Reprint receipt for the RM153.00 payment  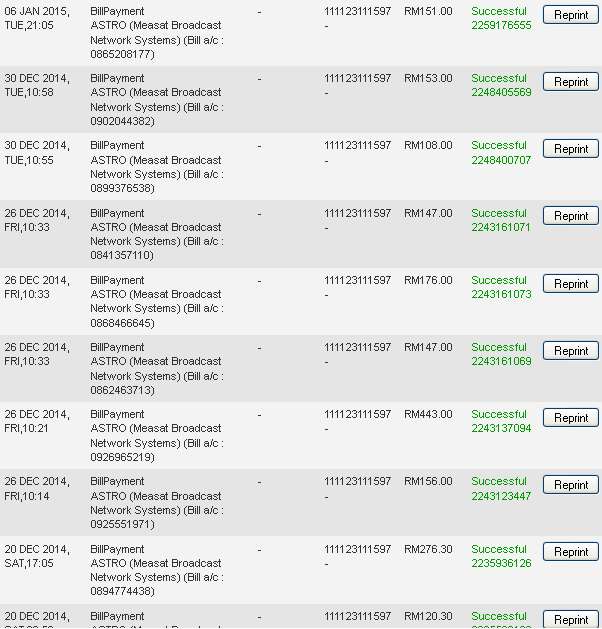[571, 82]
